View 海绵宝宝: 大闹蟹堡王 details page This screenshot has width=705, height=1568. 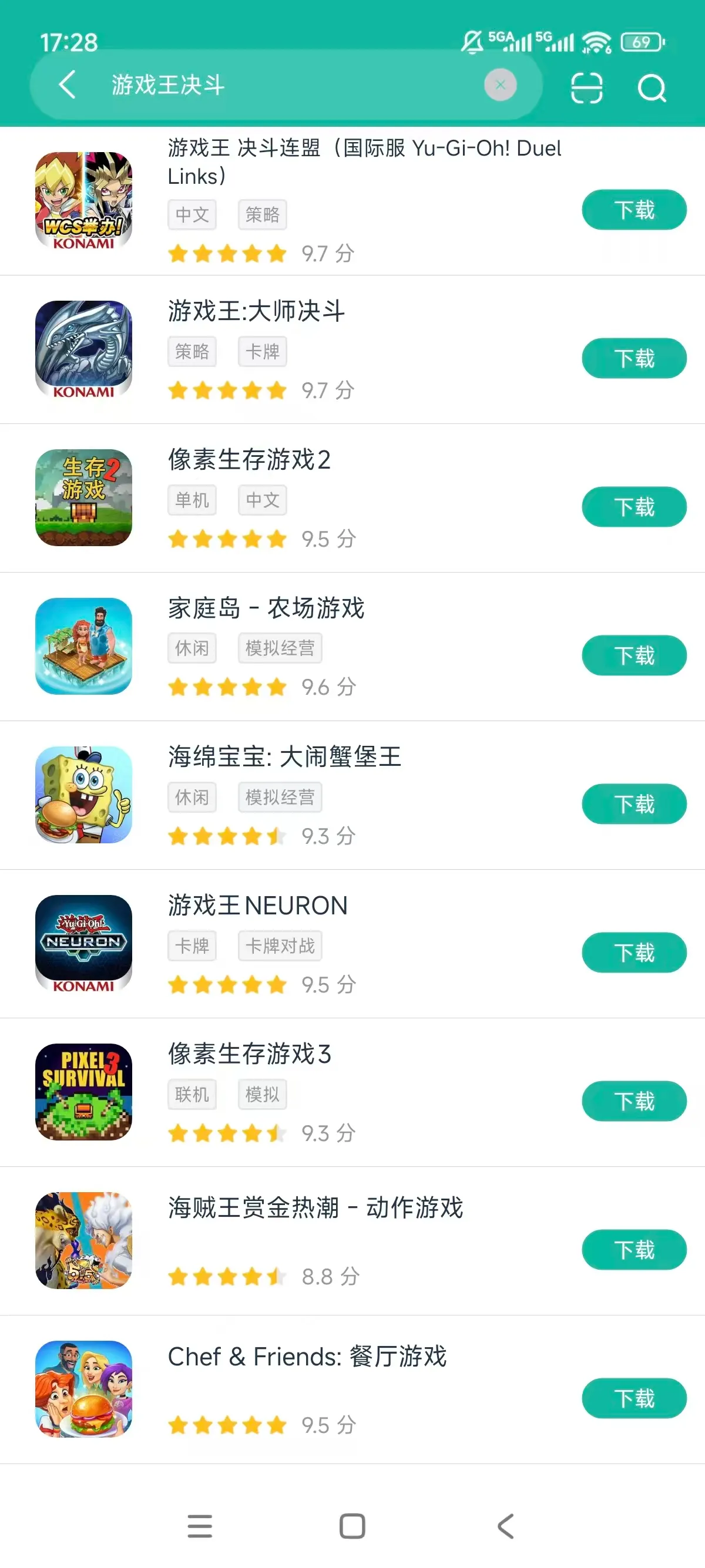(284, 756)
